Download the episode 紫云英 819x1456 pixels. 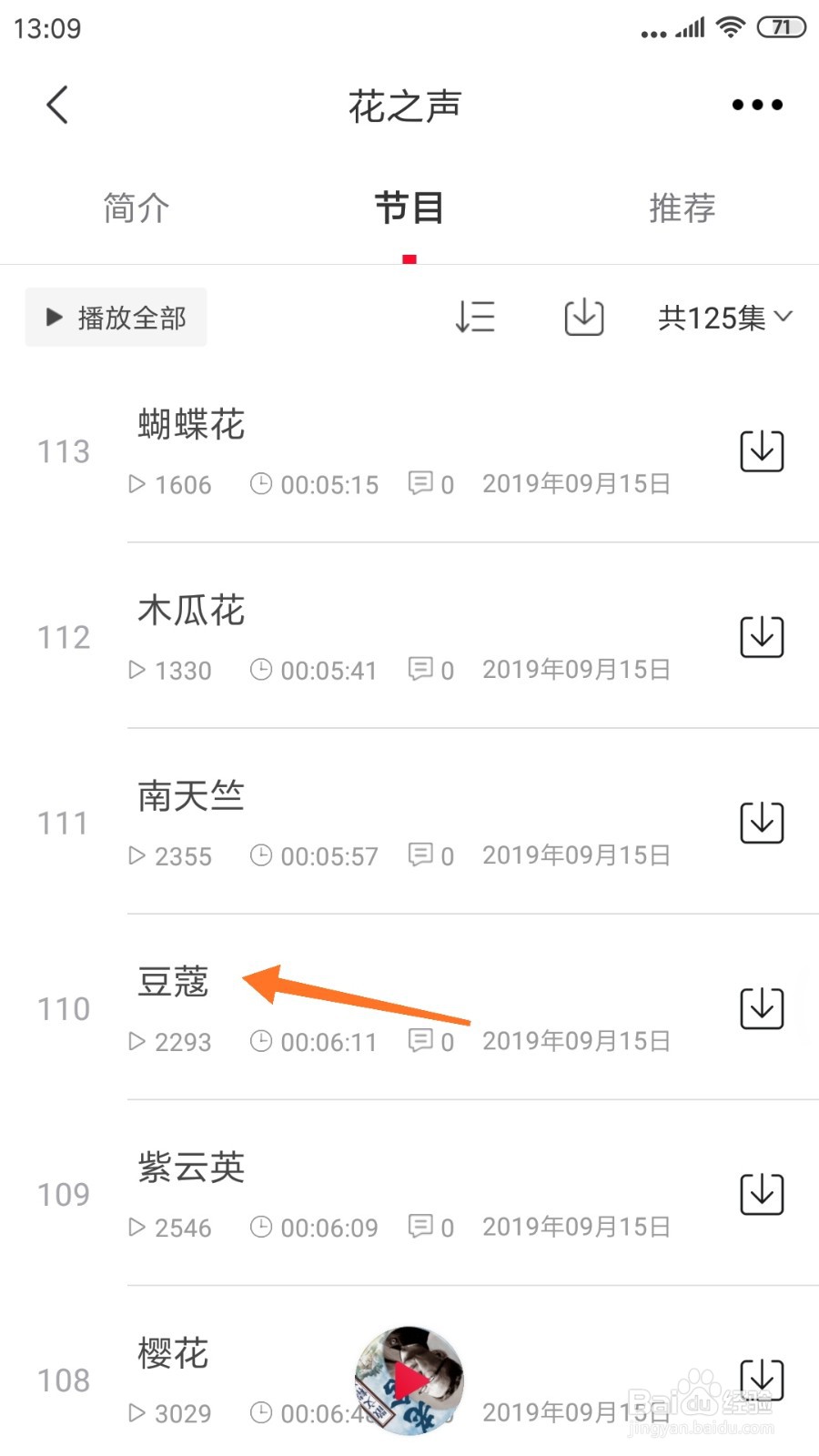tap(763, 1194)
